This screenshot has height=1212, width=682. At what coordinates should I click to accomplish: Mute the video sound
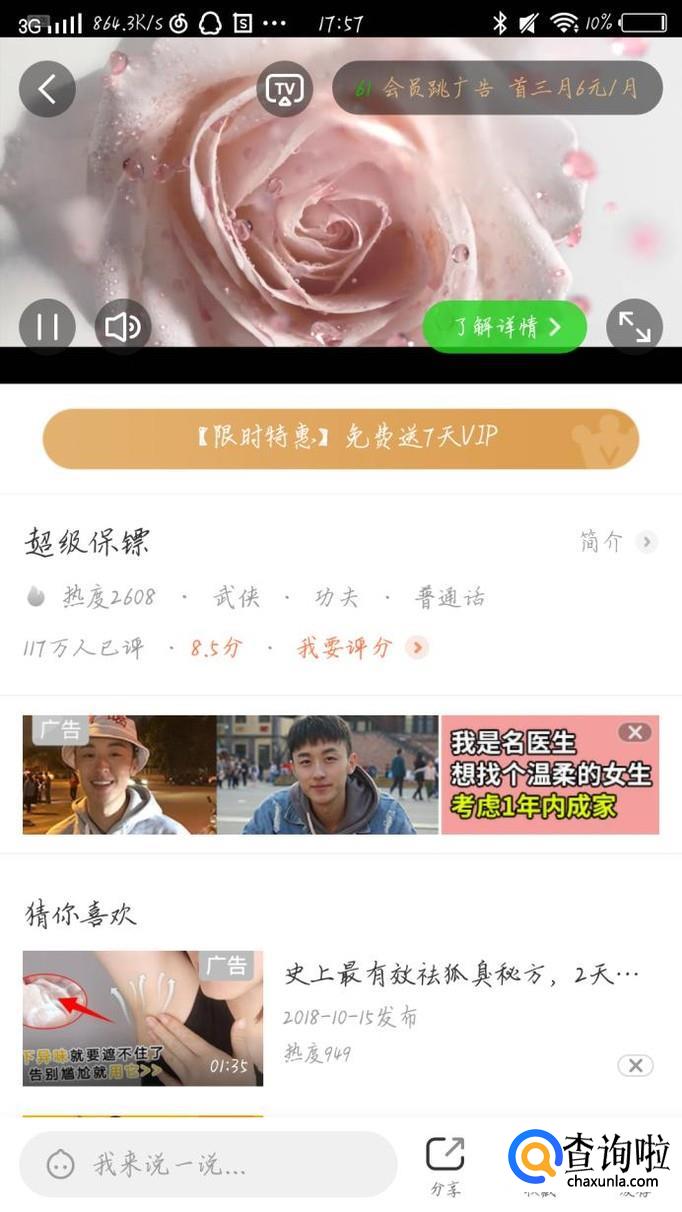pyautogui.click(x=123, y=327)
